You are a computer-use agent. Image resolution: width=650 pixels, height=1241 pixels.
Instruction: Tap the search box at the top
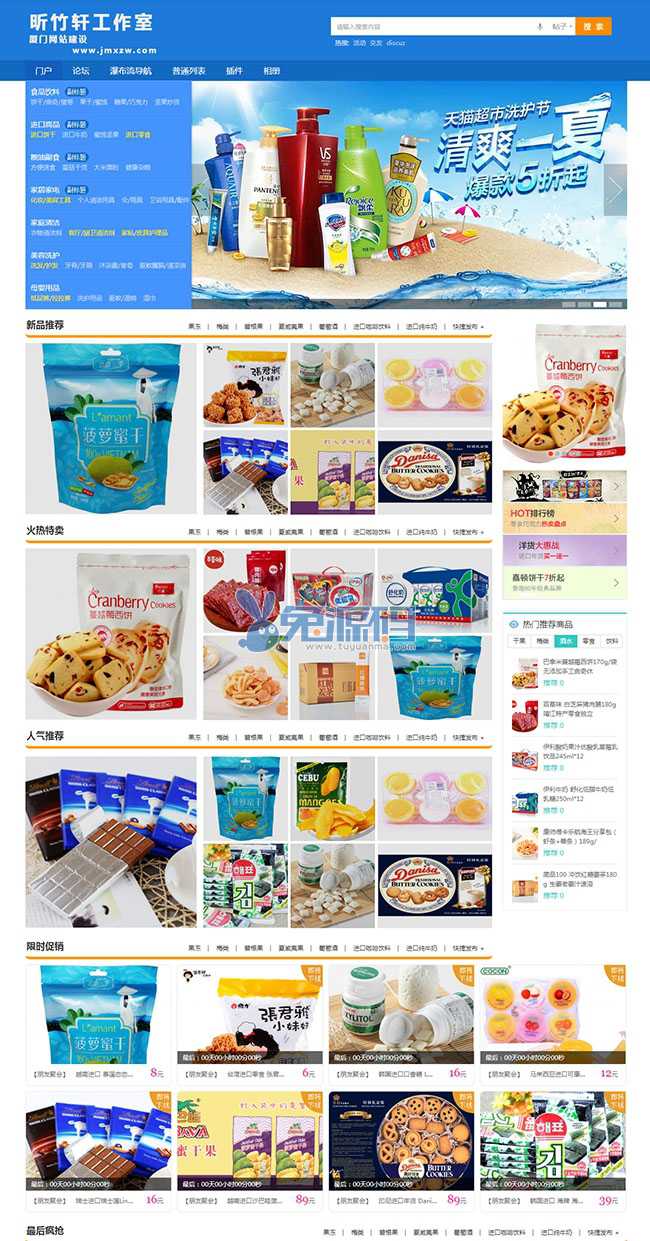(430, 26)
